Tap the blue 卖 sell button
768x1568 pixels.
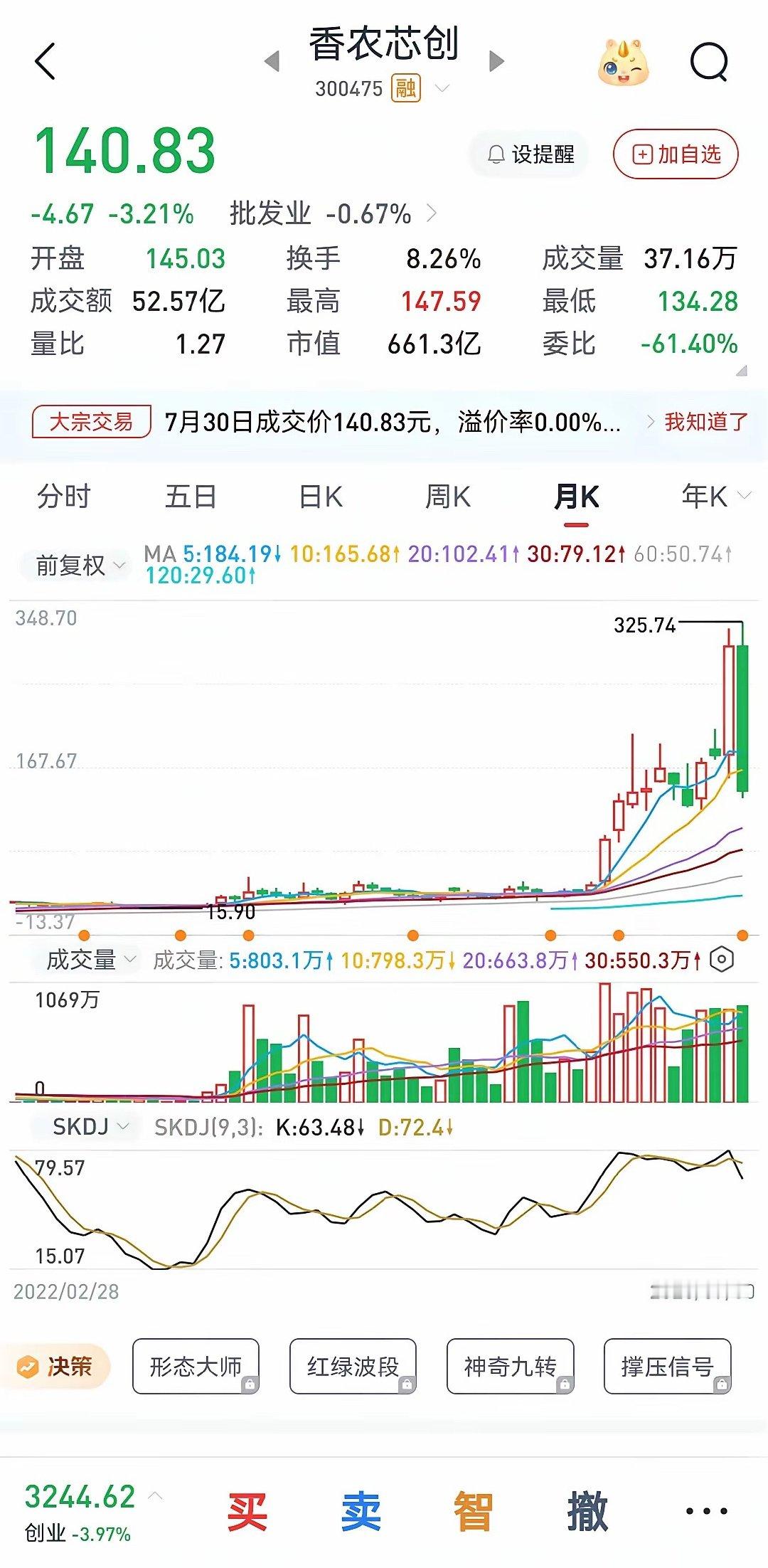[361, 1512]
